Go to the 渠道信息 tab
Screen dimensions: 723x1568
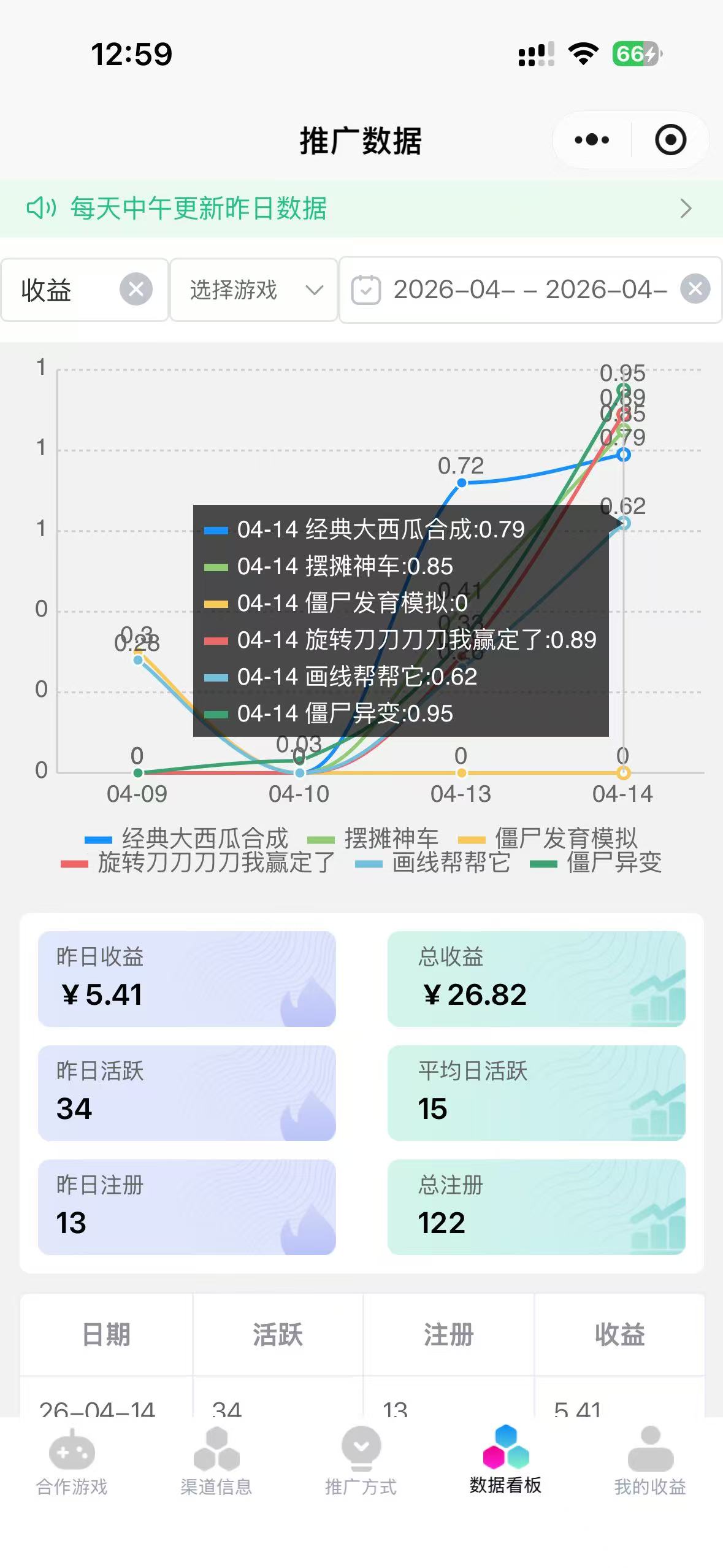(x=216, y=1461)
